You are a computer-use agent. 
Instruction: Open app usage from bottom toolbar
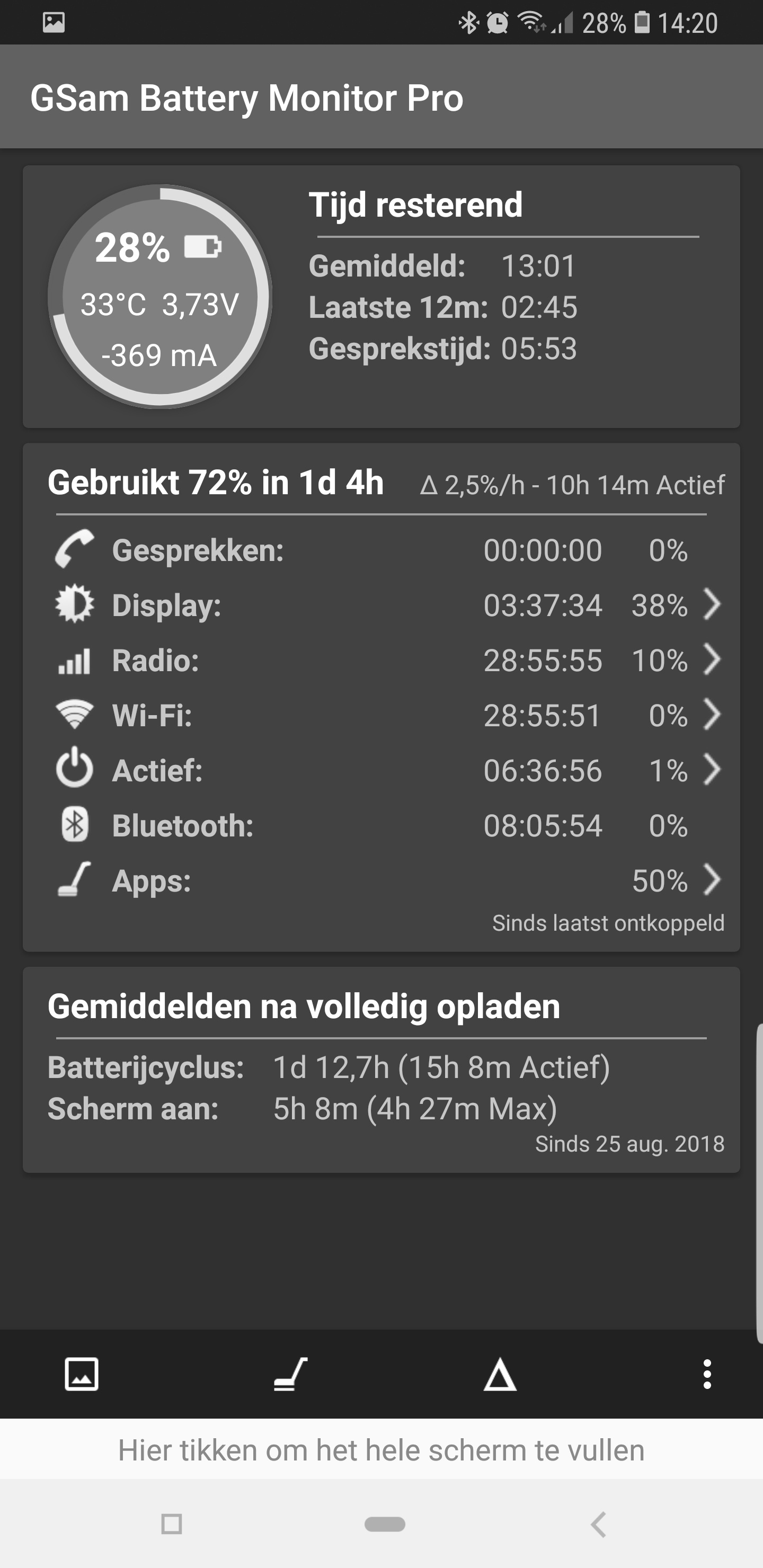point(290,1374)
